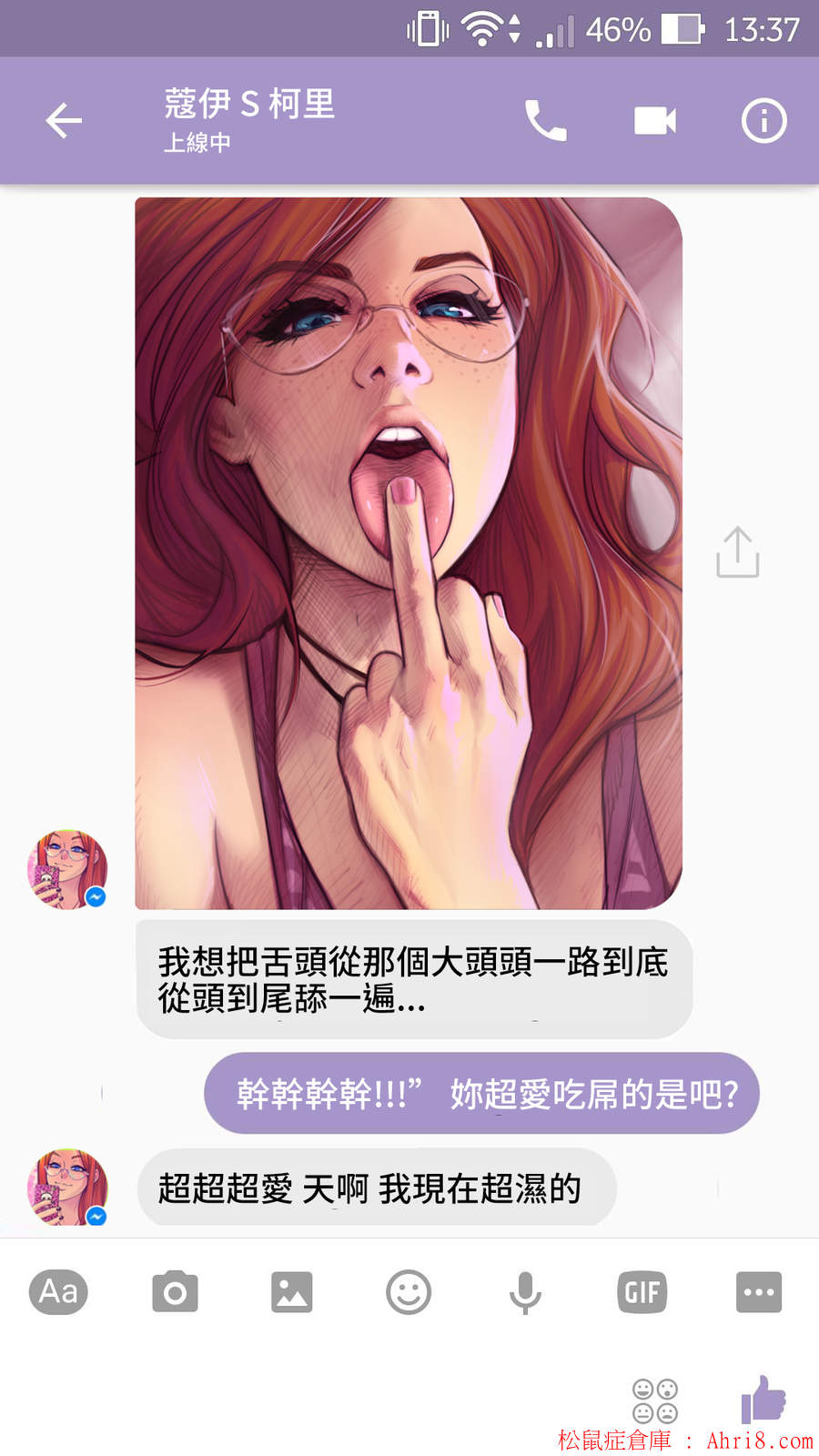This screenshot has height=1456, width=819.
Task: Open the camera
Action: point(175,1292)
